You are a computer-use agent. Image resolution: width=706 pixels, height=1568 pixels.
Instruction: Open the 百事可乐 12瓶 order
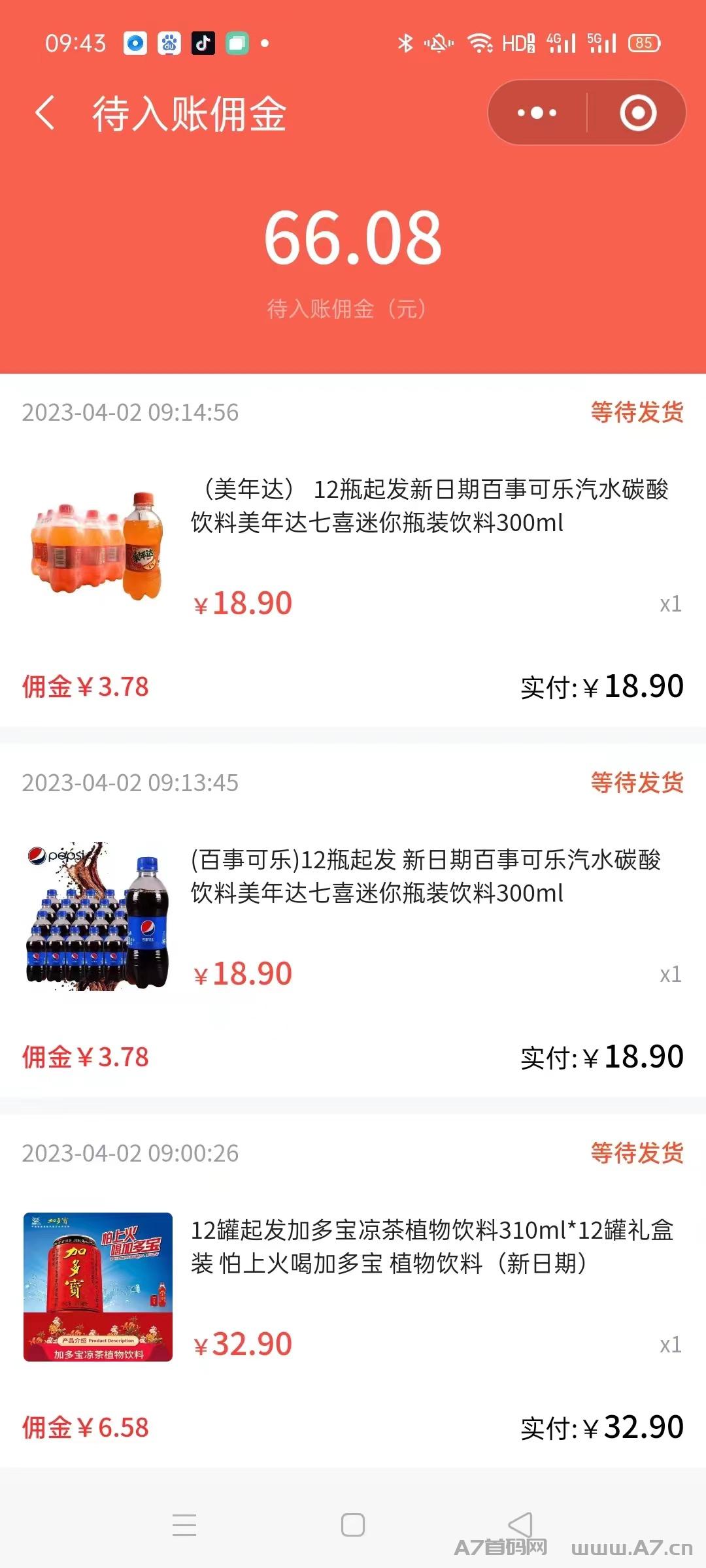click(x=353, y=920)
